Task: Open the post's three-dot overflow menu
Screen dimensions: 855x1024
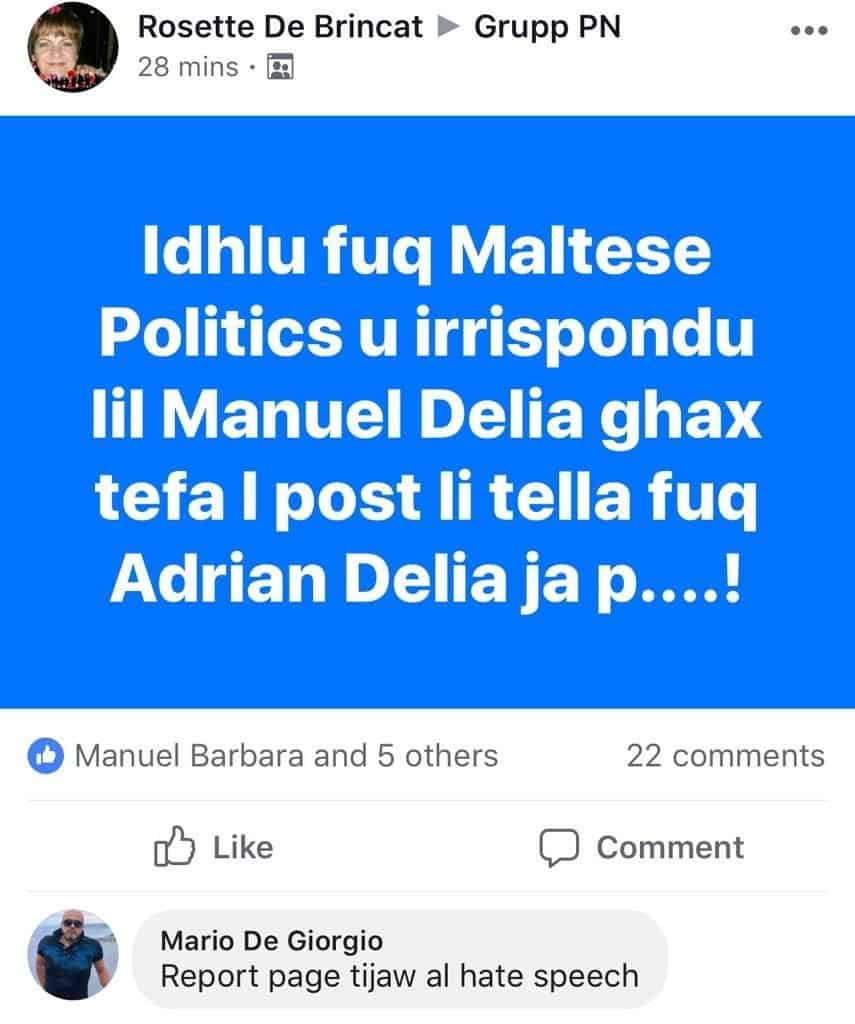Action: tap(809, 31)
